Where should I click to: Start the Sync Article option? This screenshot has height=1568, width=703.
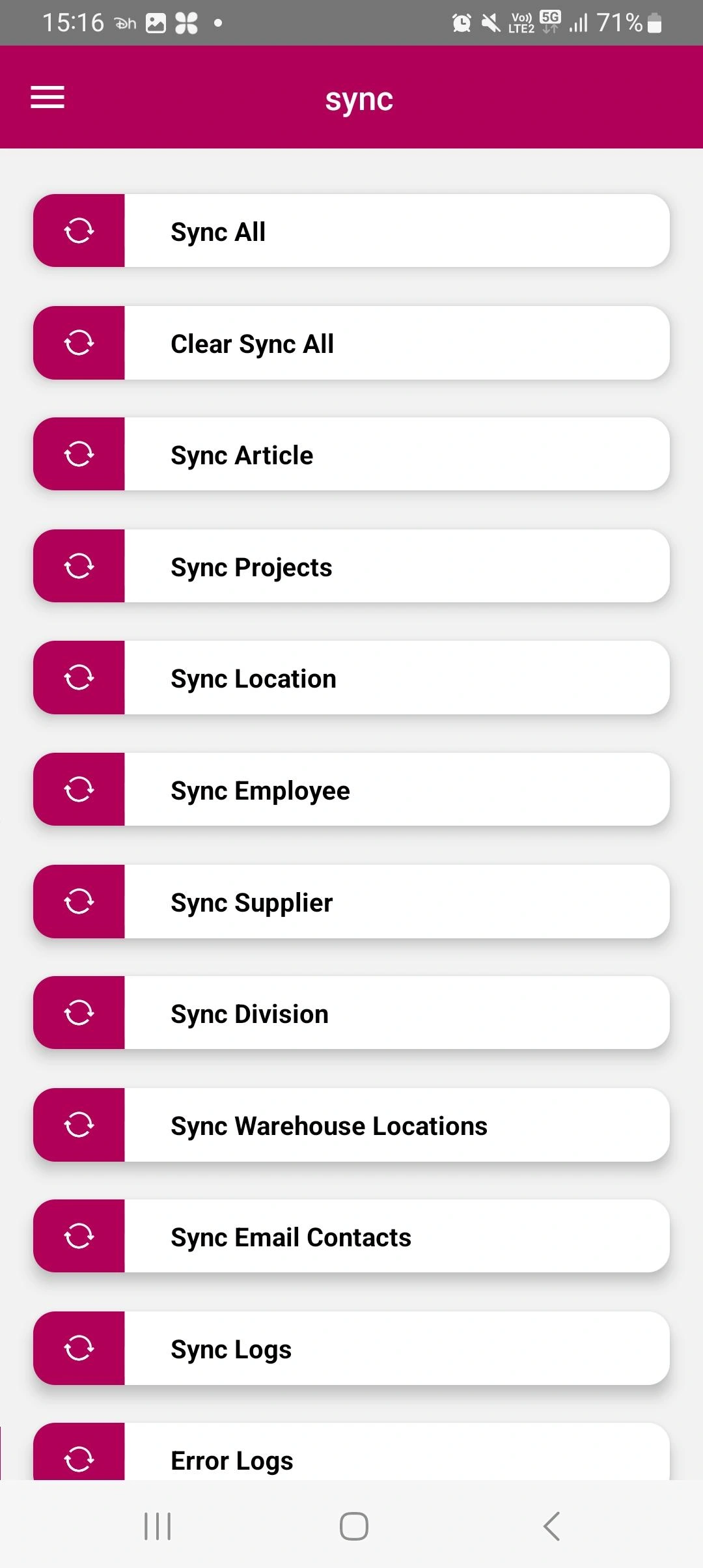pyautogui.click(x=351, y=455)
